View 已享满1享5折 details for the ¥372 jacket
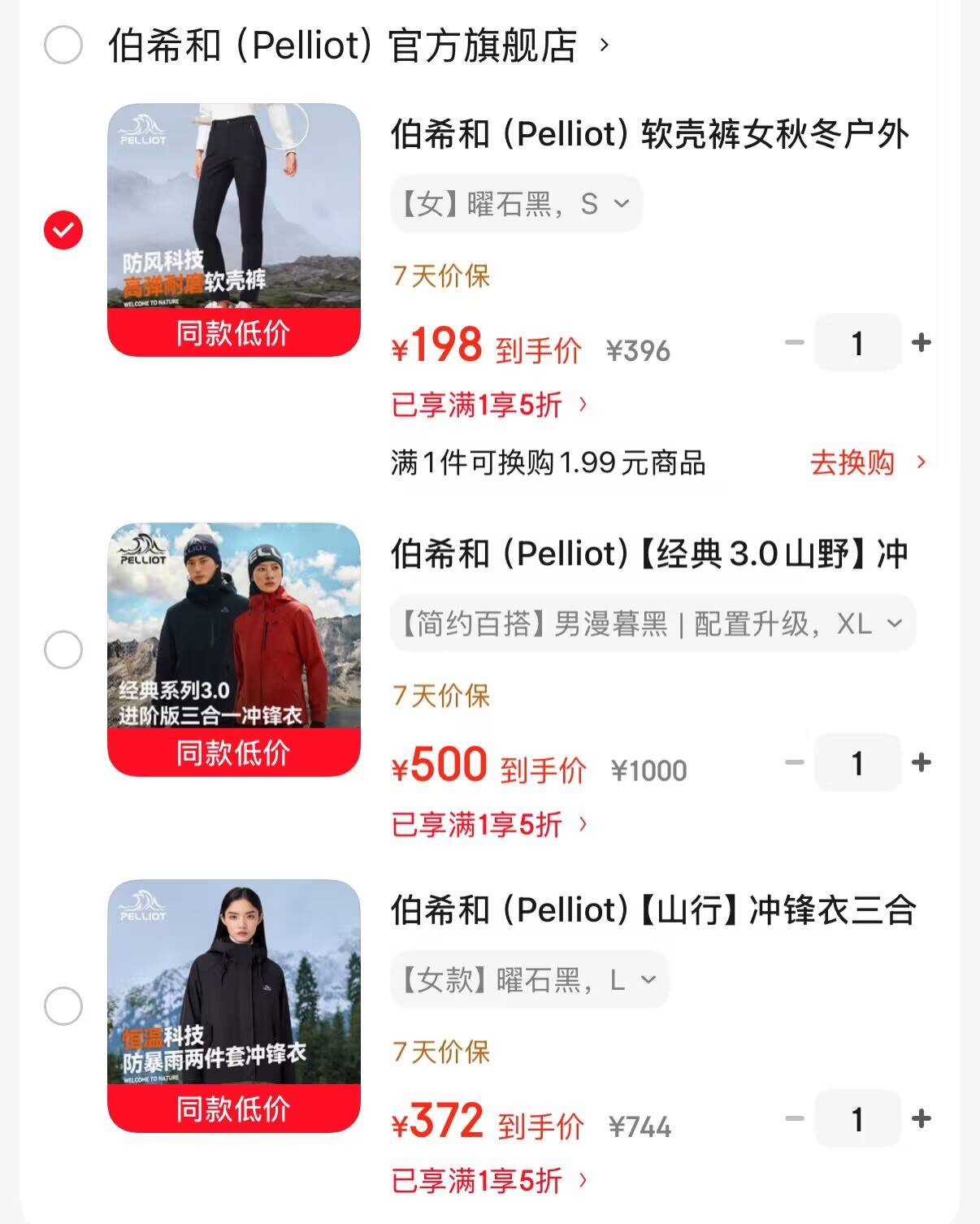The height and width of the screenshot is (1224, 980). click(488, 1180)
